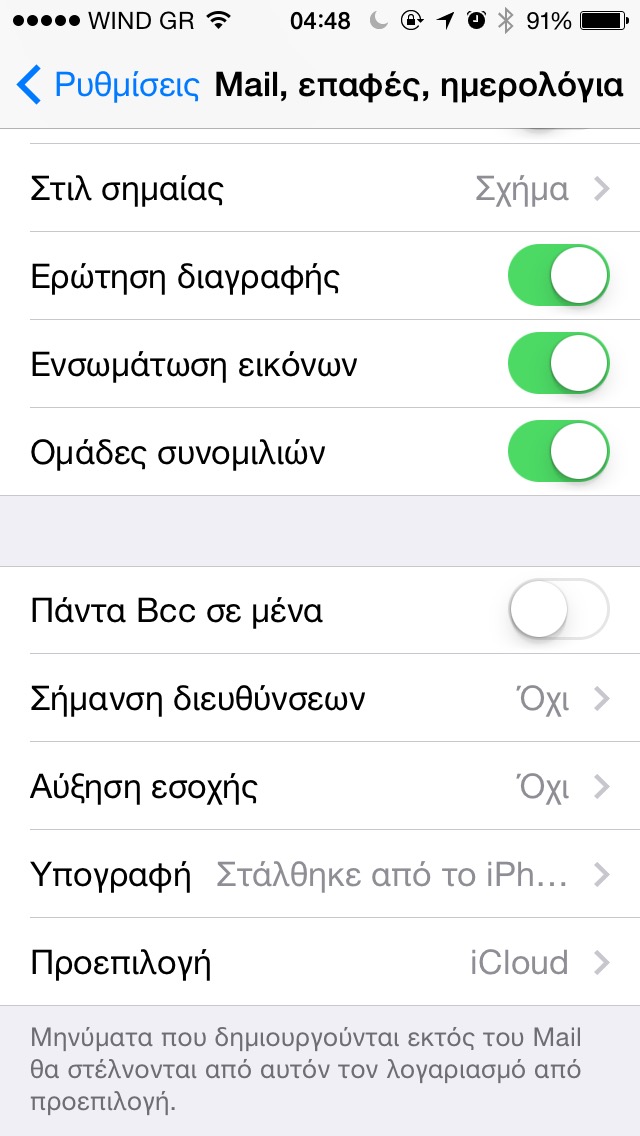Open Αύξηση εσοχής setting
640x1136 pixels.
point(320,786)
